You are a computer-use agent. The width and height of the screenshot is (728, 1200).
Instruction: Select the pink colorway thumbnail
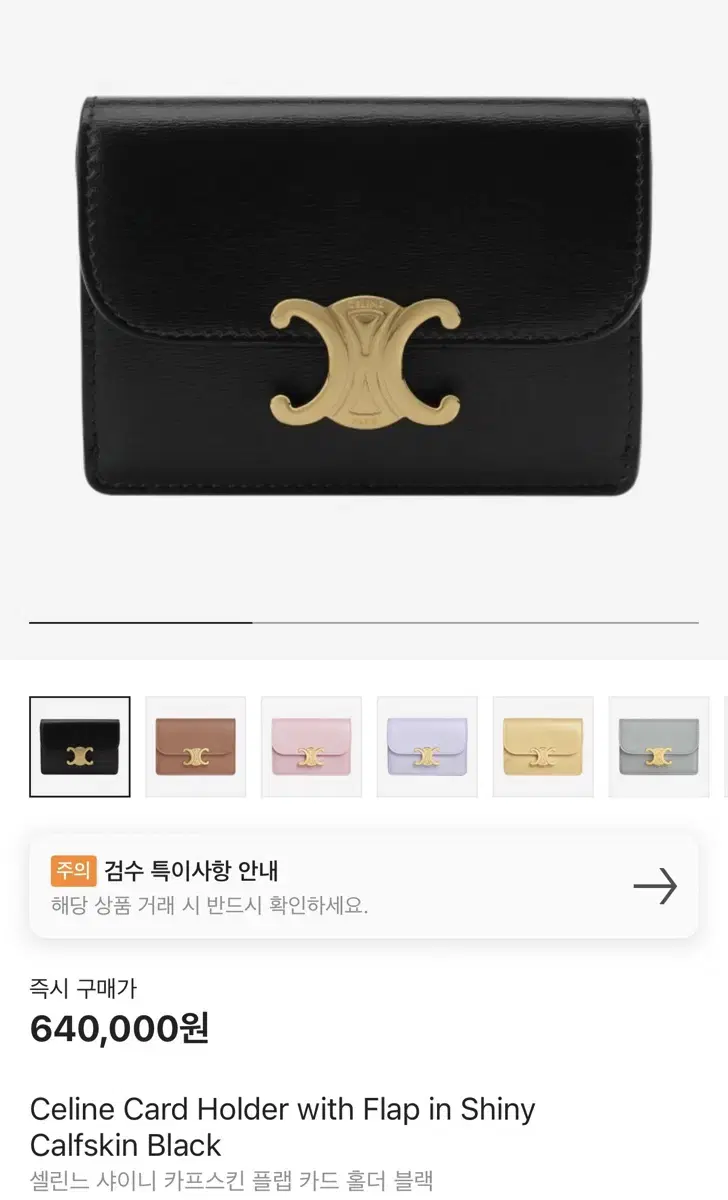tap(311, 746)
